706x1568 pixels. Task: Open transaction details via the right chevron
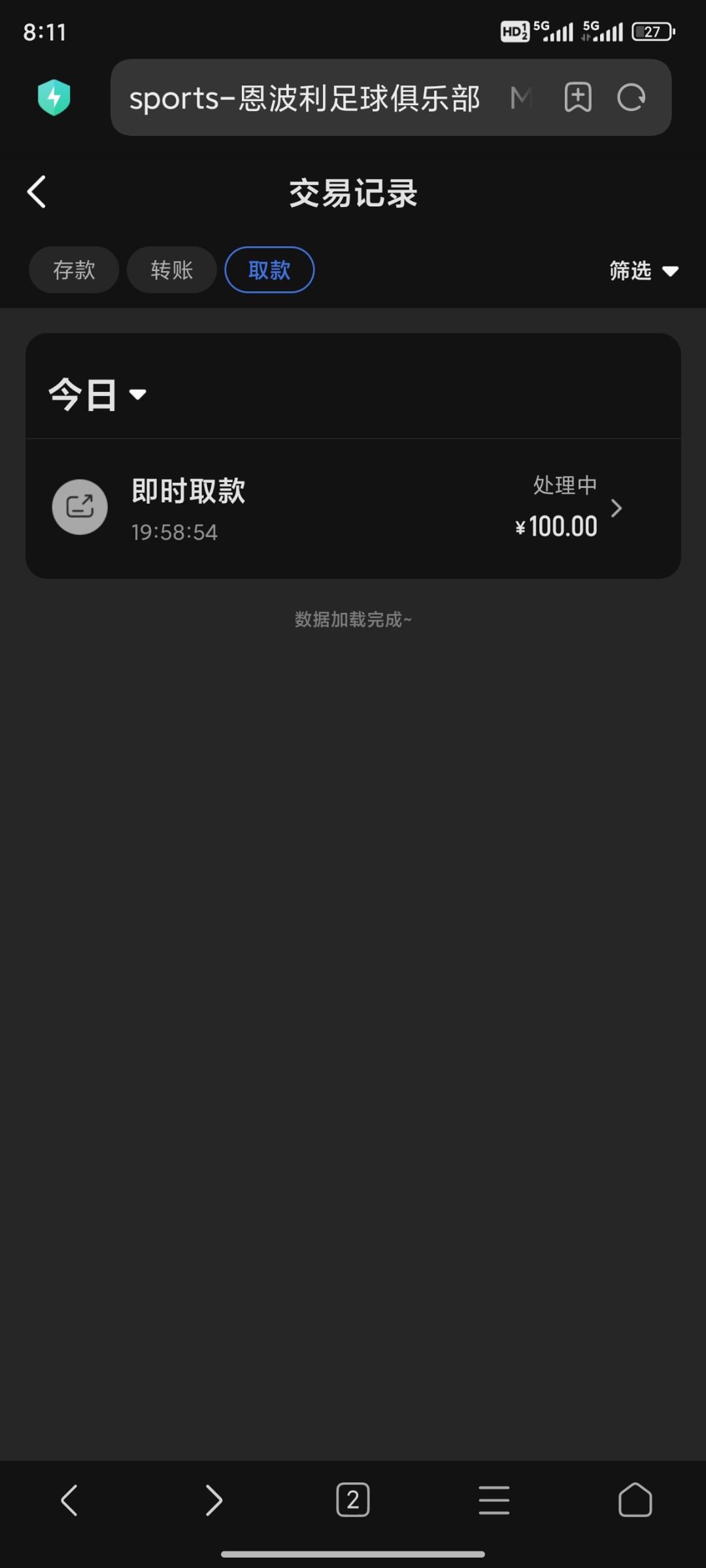pyautogui.click(x=615, y=508)
